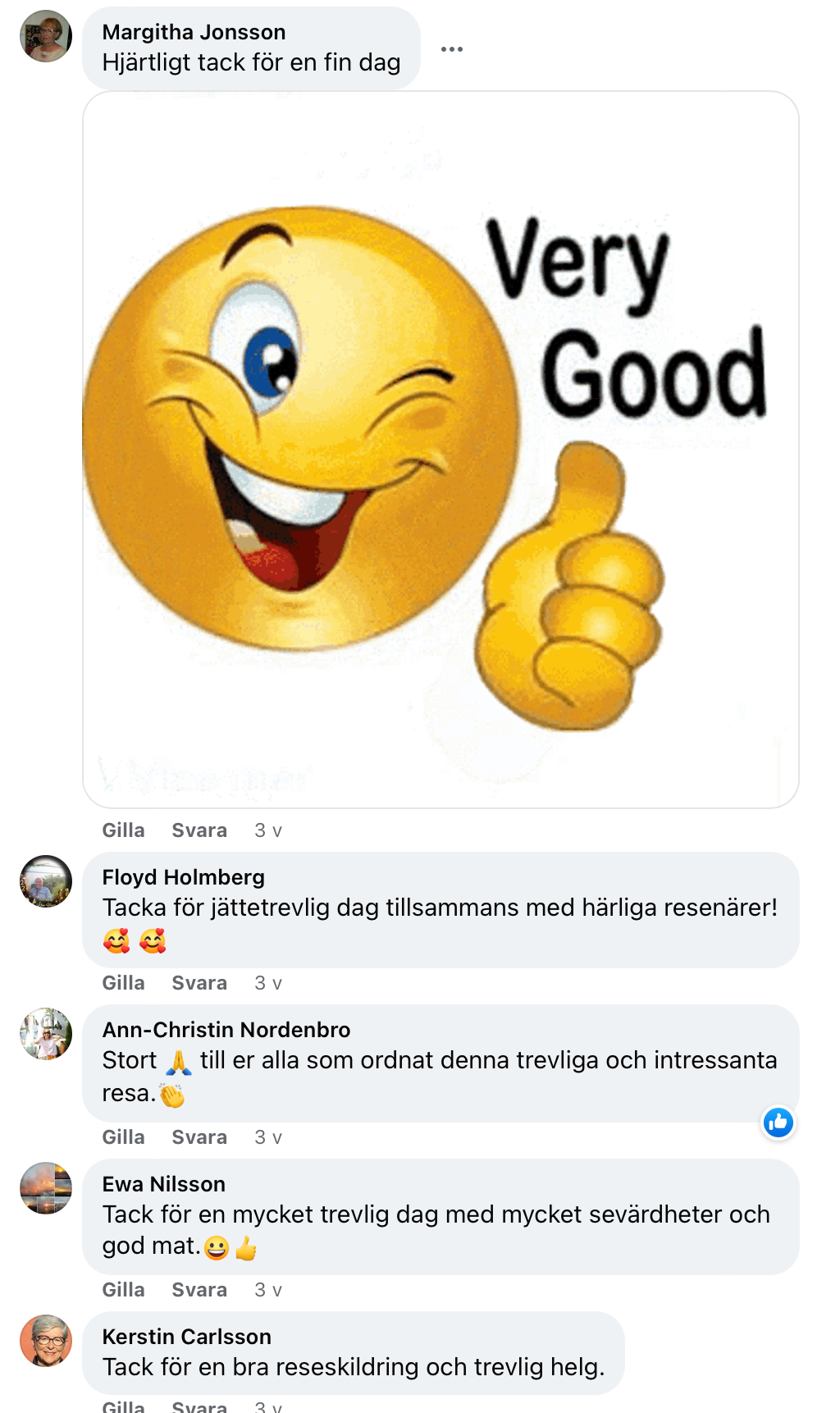
Task: Like Ann-Christin Nordenbro's comment via Gilla
Action: tap(123, 1137)
